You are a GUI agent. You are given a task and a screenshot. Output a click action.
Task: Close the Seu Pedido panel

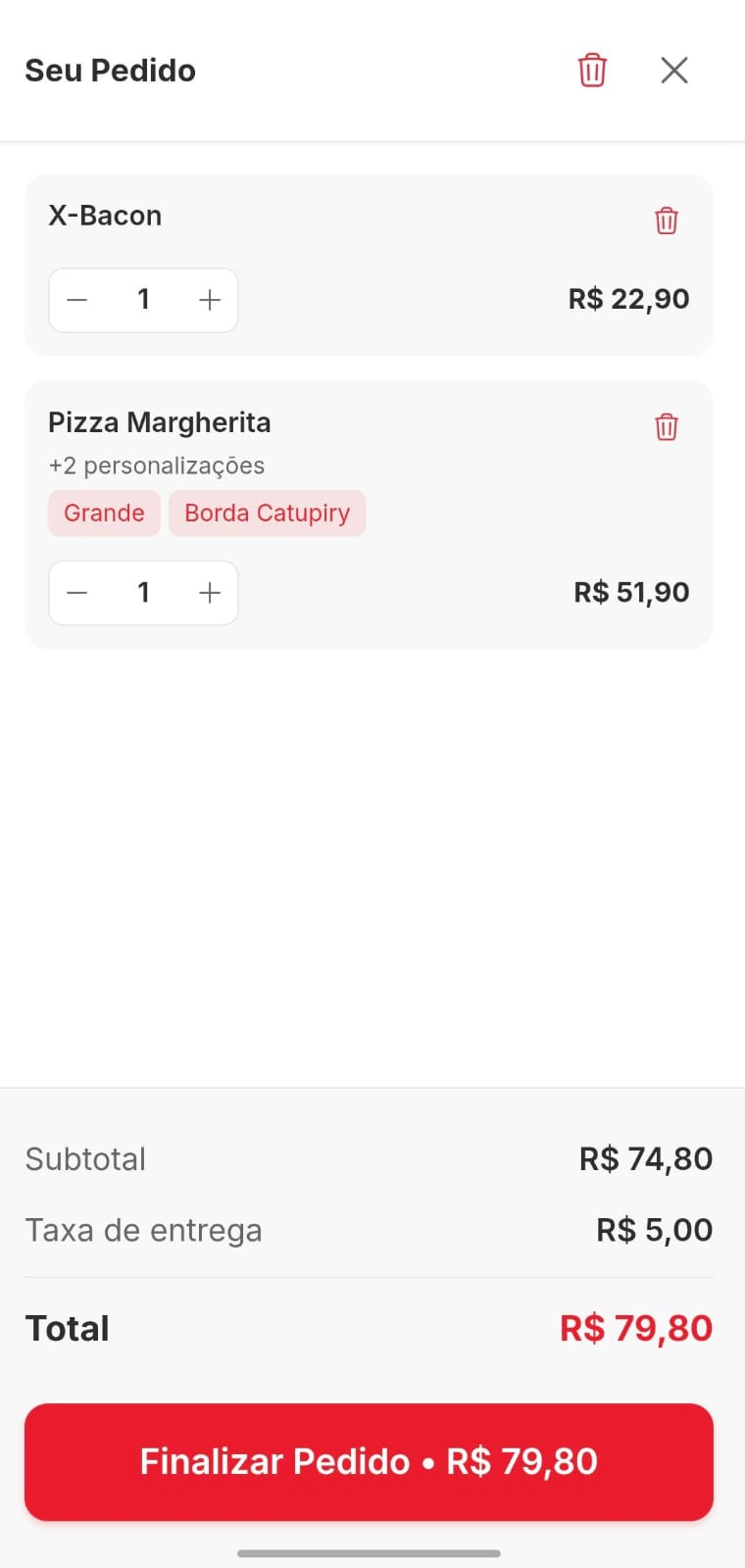(674, 70)
